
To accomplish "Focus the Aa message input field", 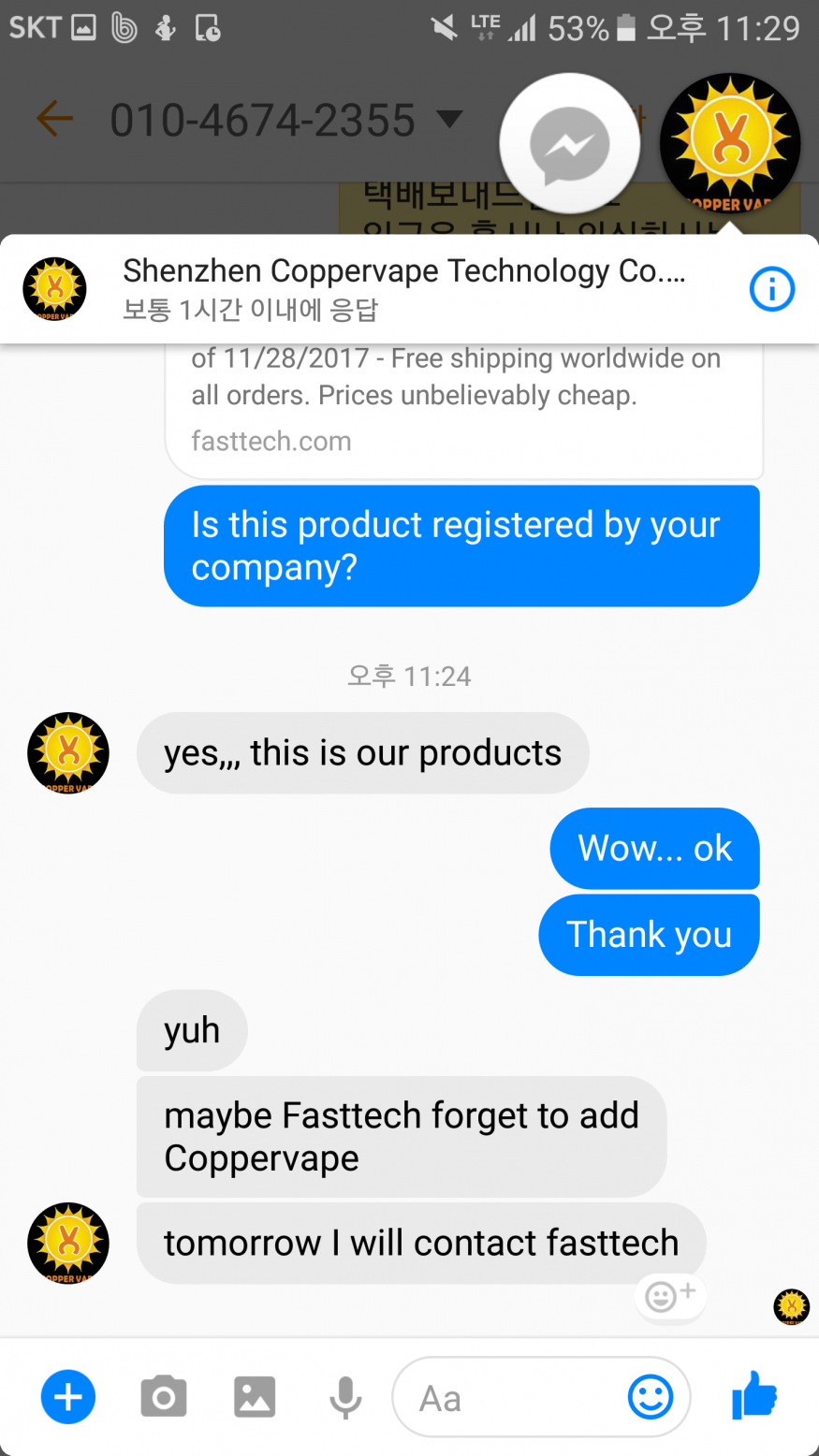I will point(505,1399).
